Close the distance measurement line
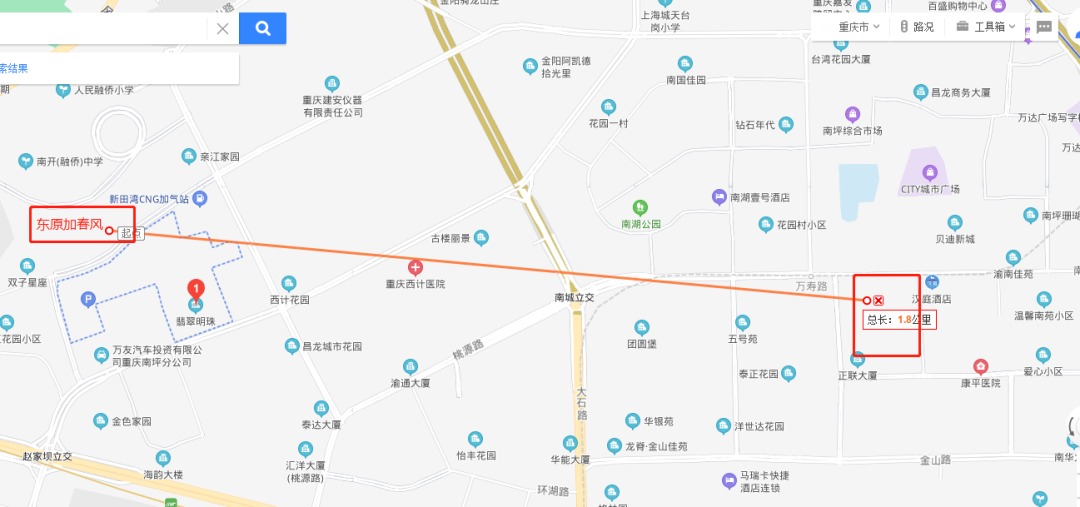 click(x=878, y=300)
